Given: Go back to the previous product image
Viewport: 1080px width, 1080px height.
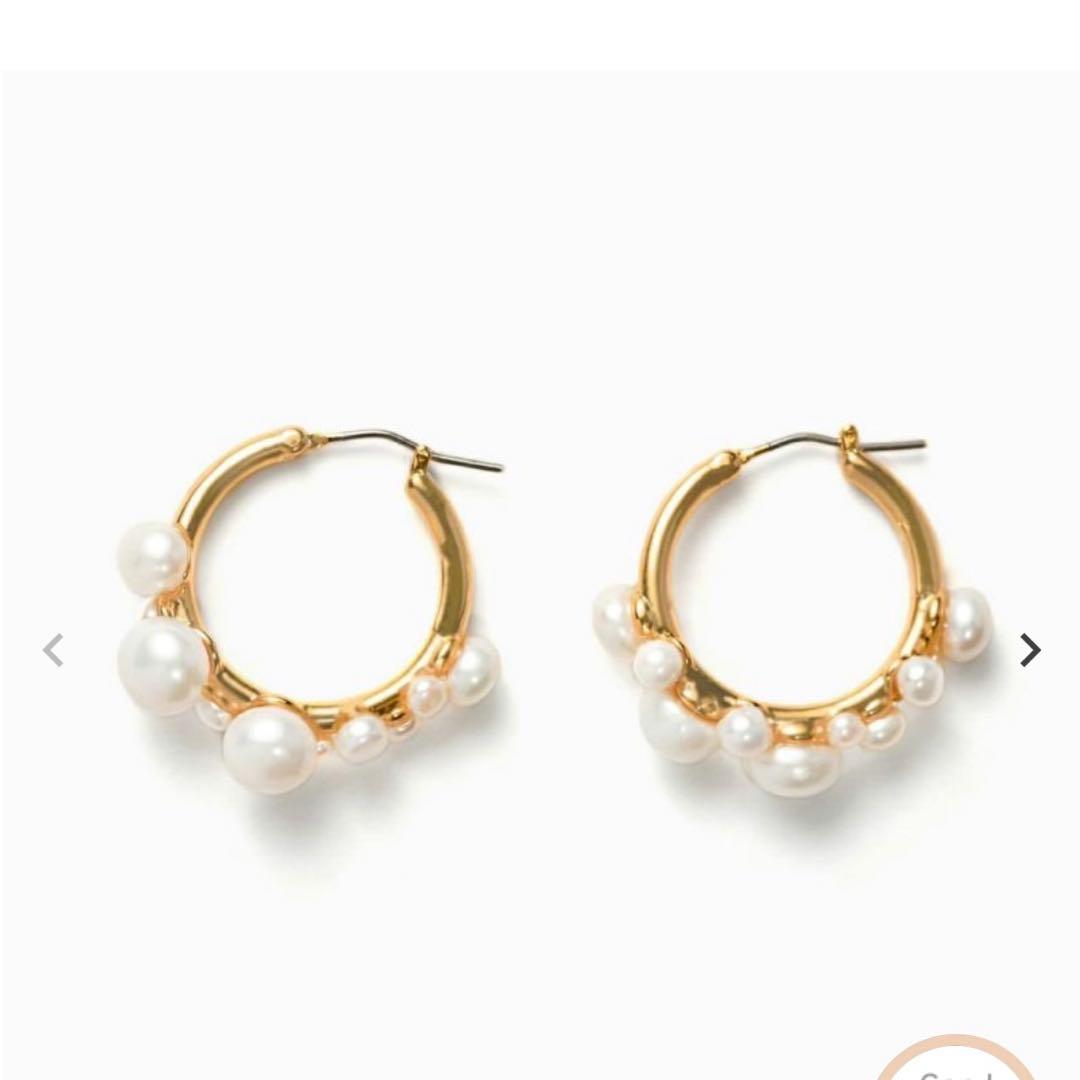Looking at the screenshot, I should coord(53,650).
